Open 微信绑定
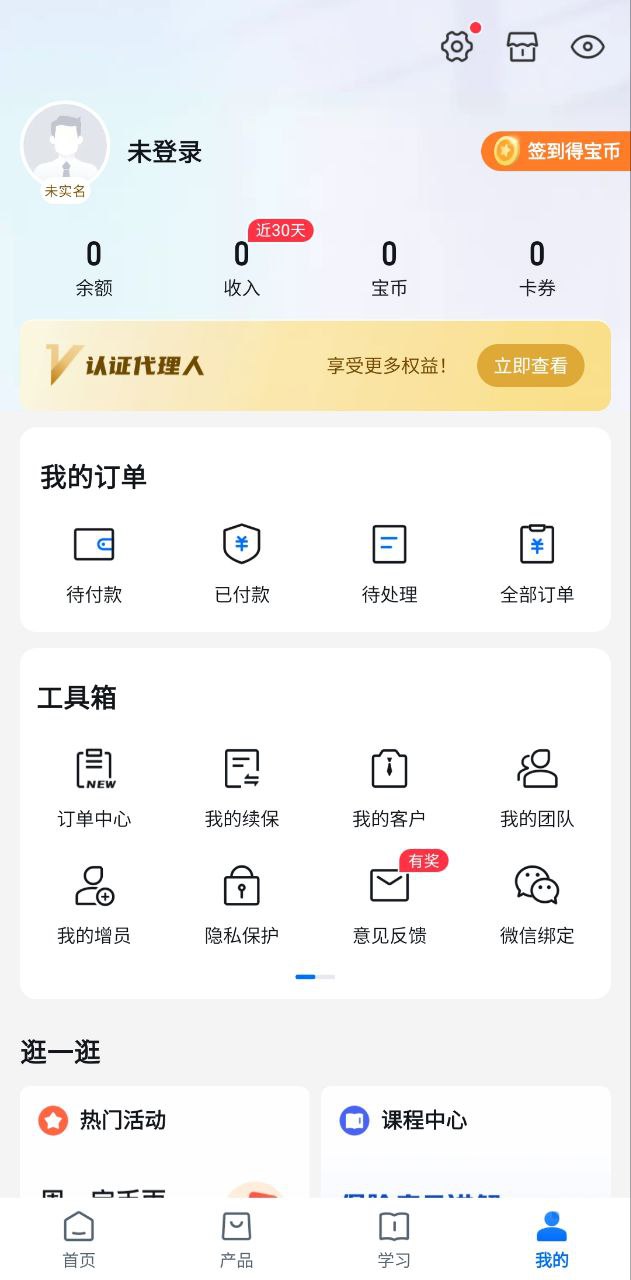Viewport: 631px width, 1280px height. point(537,904)
